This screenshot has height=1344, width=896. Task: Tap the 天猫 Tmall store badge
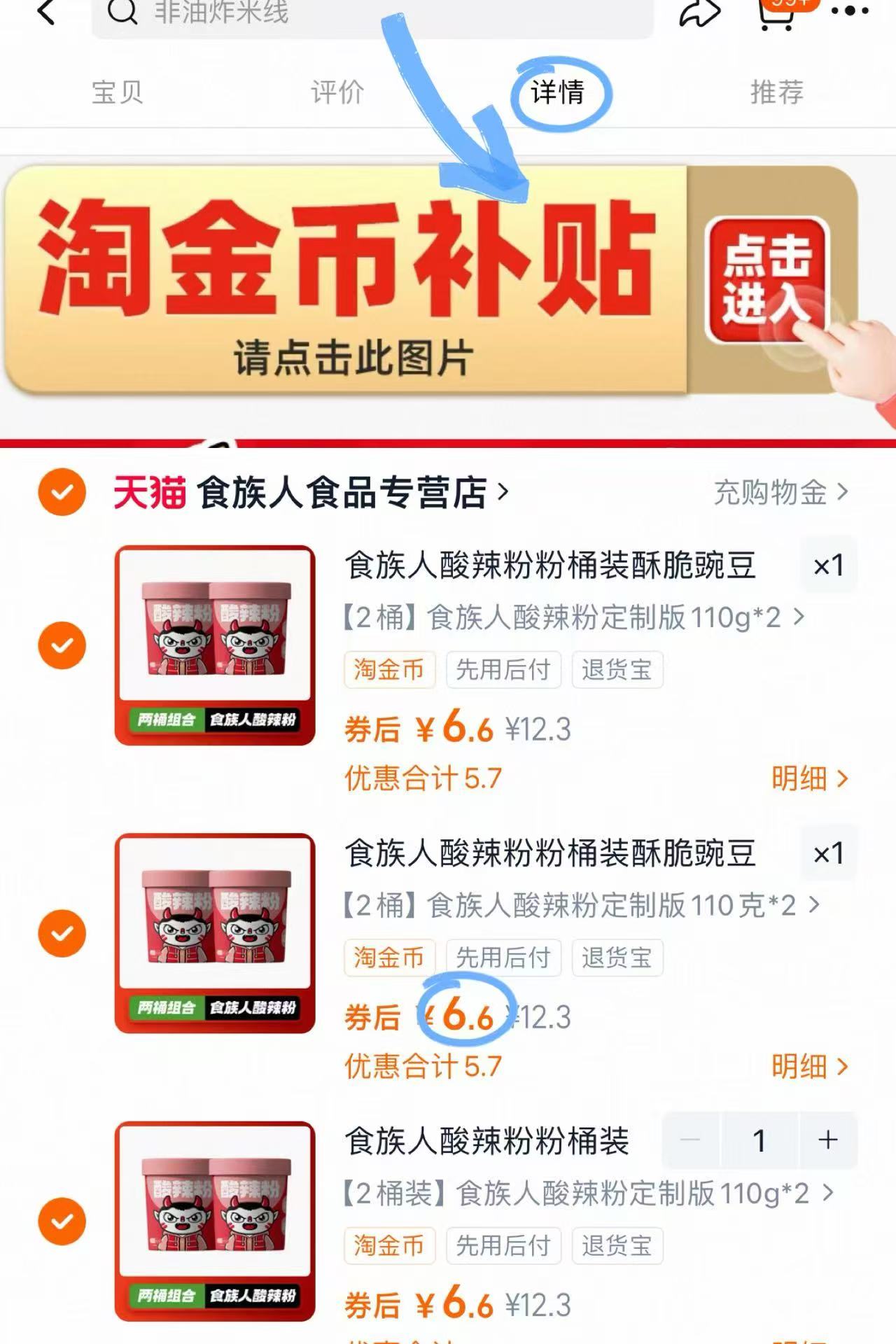(x=150, y=493)
